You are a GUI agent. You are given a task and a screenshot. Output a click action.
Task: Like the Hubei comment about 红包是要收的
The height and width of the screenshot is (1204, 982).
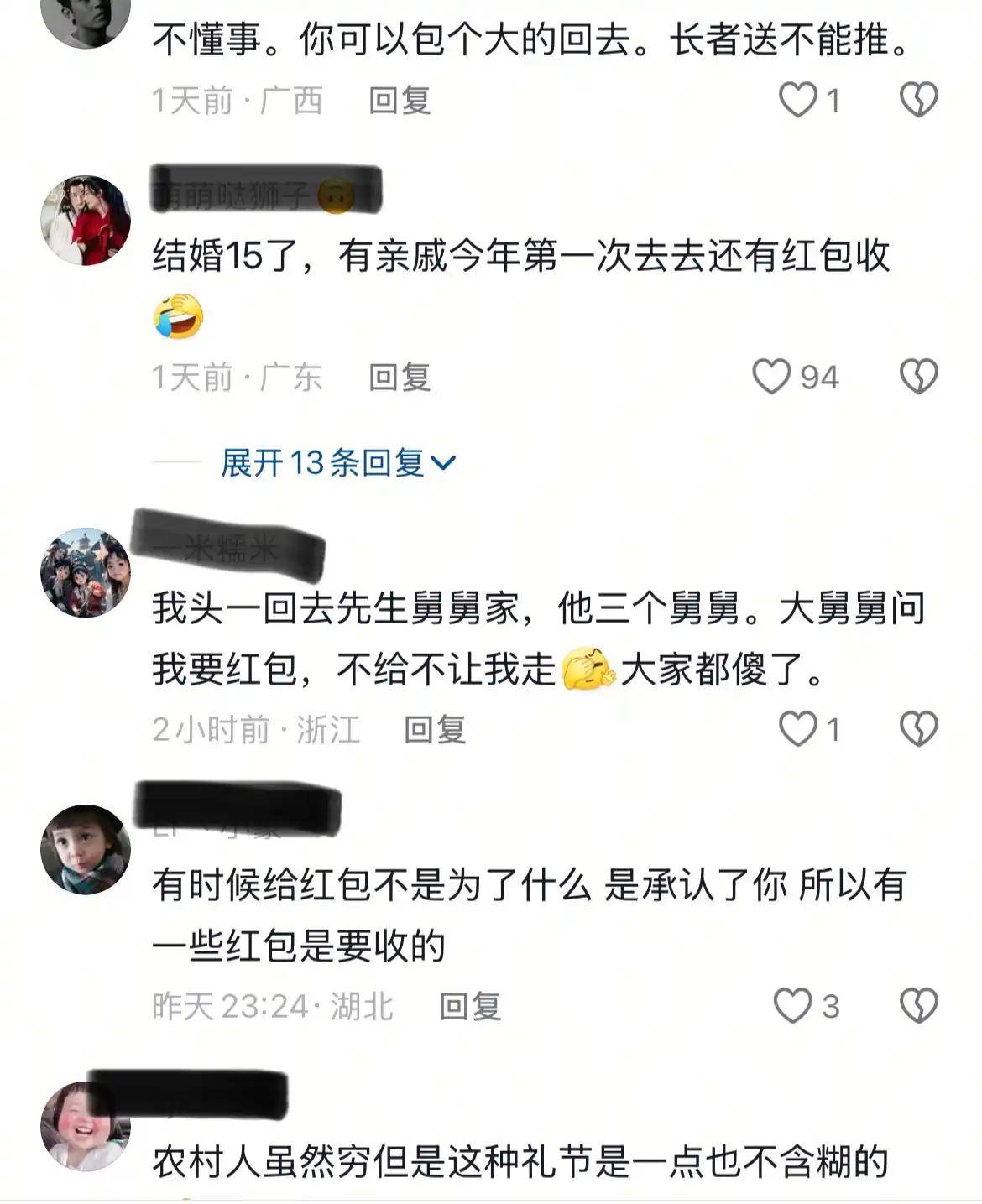[792, 1005]
